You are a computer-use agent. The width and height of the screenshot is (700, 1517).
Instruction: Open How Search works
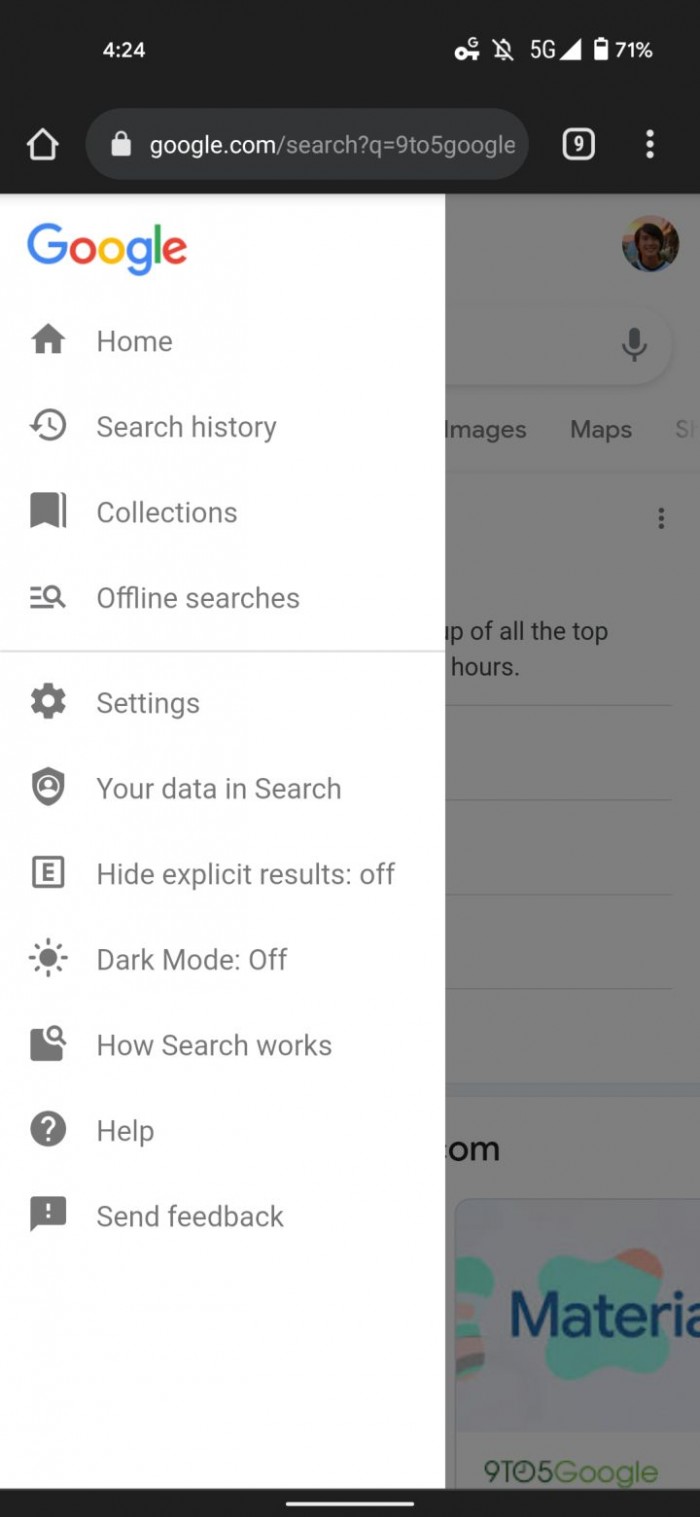[x=213, y=1045]
